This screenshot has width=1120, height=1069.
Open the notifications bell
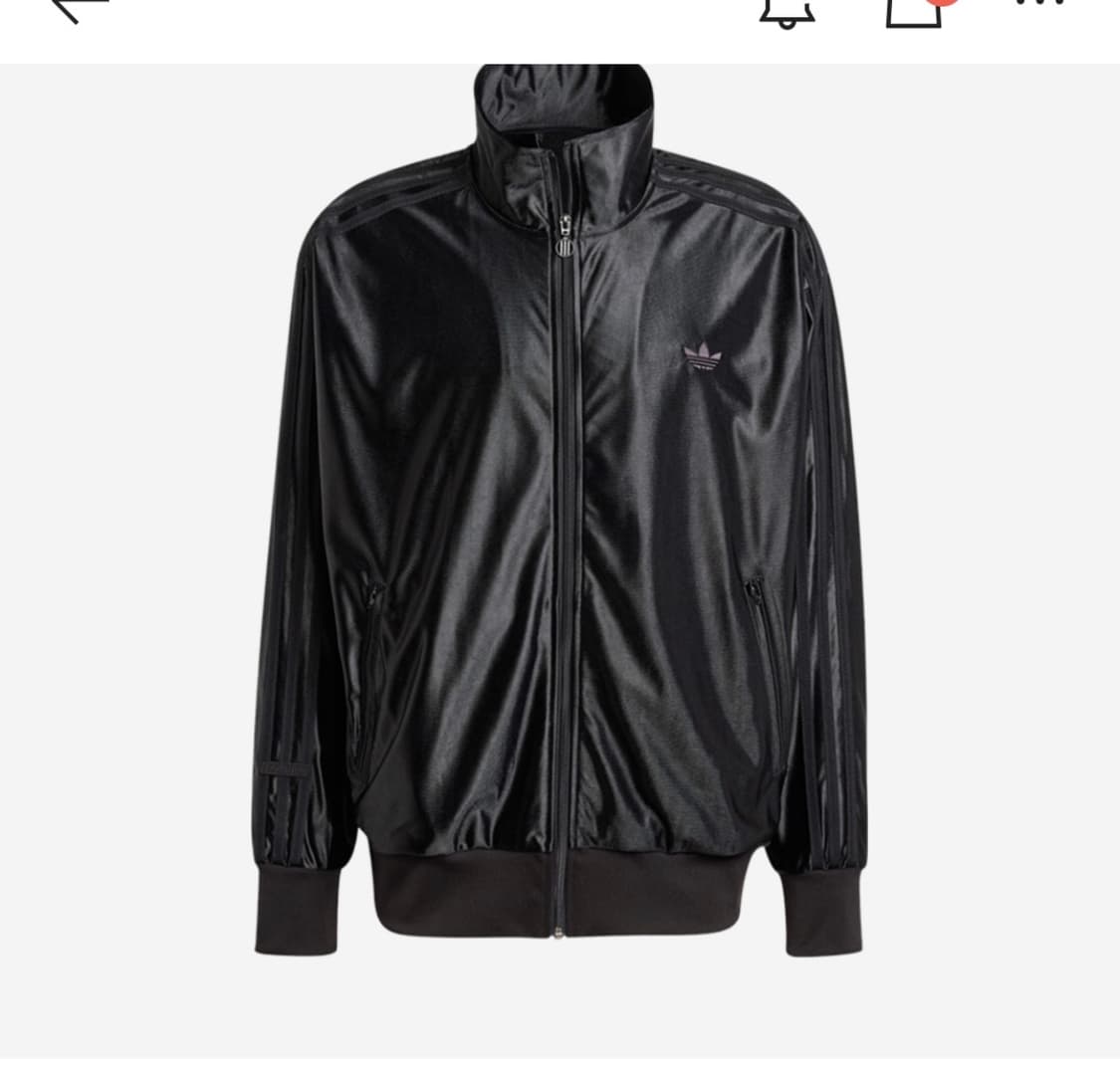point(787,12)
